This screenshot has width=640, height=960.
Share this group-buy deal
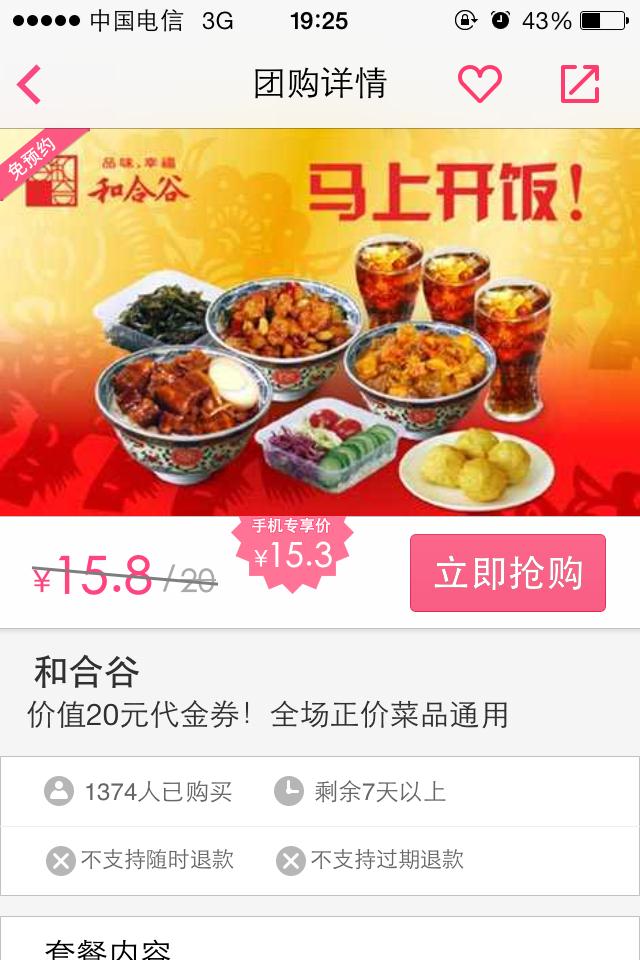coord(580,85)
